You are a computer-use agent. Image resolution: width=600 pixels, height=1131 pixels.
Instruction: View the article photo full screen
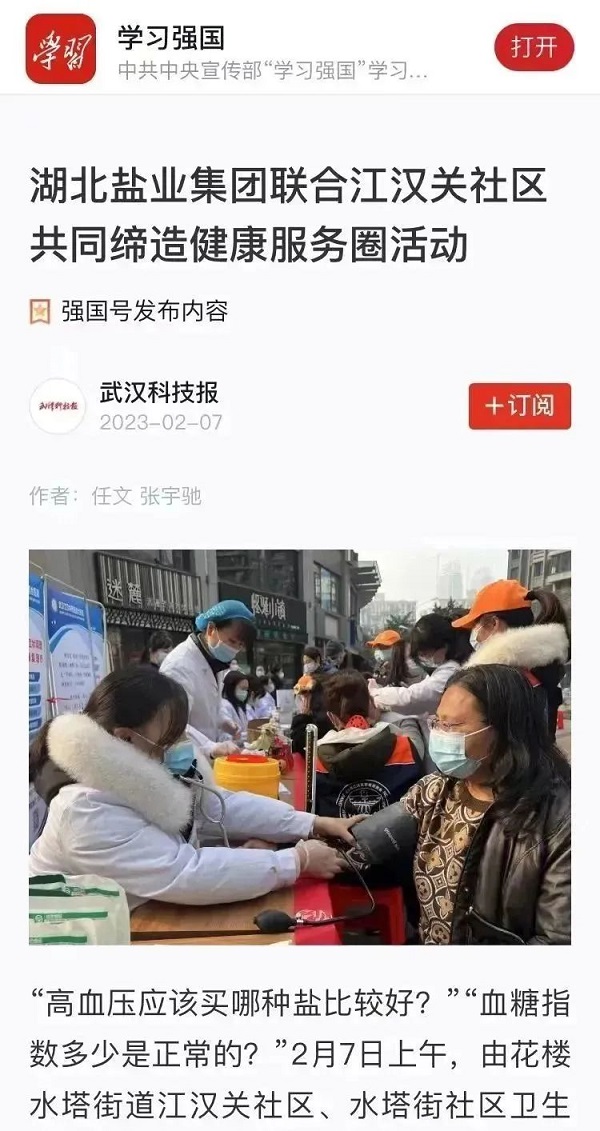(300, 745)
